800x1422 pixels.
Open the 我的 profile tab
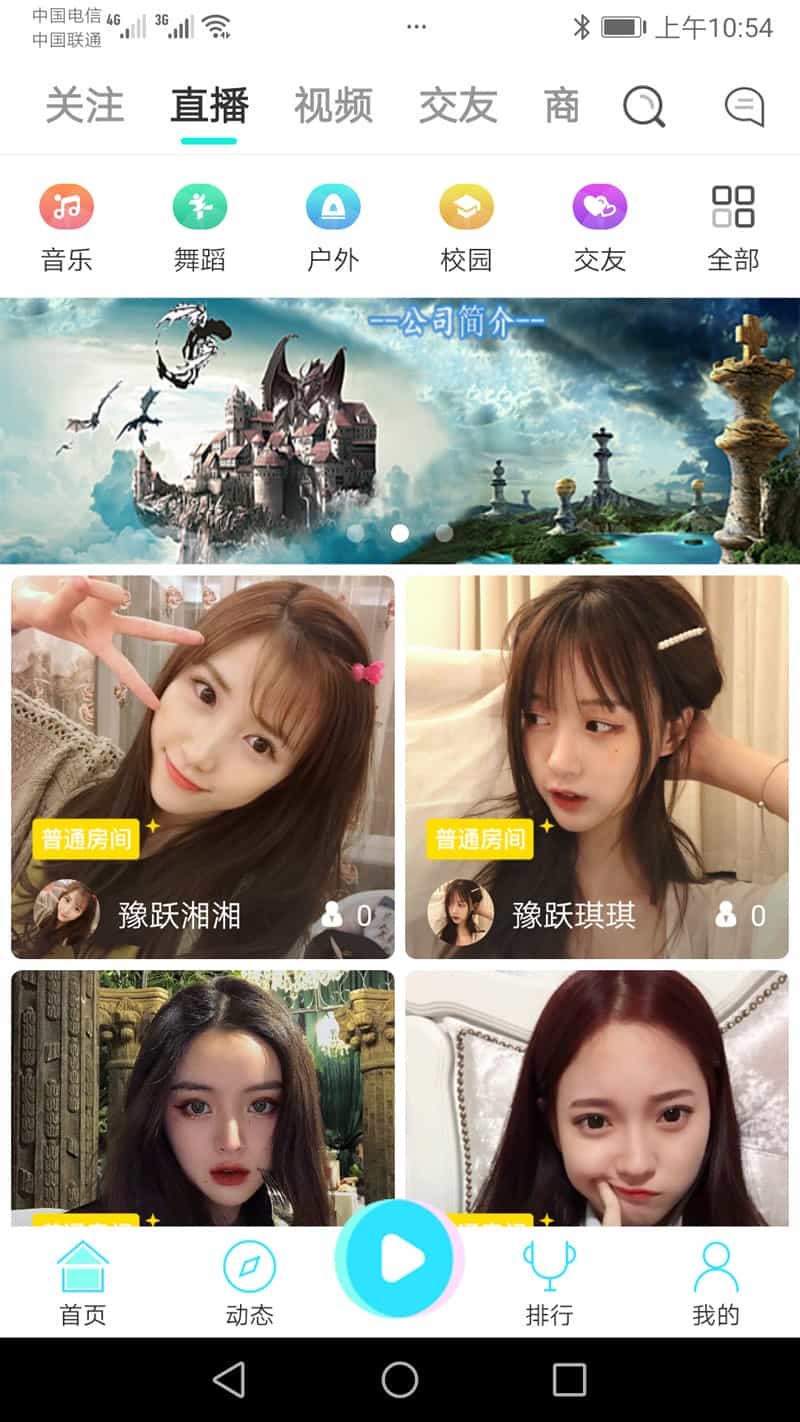point(716,1284)
